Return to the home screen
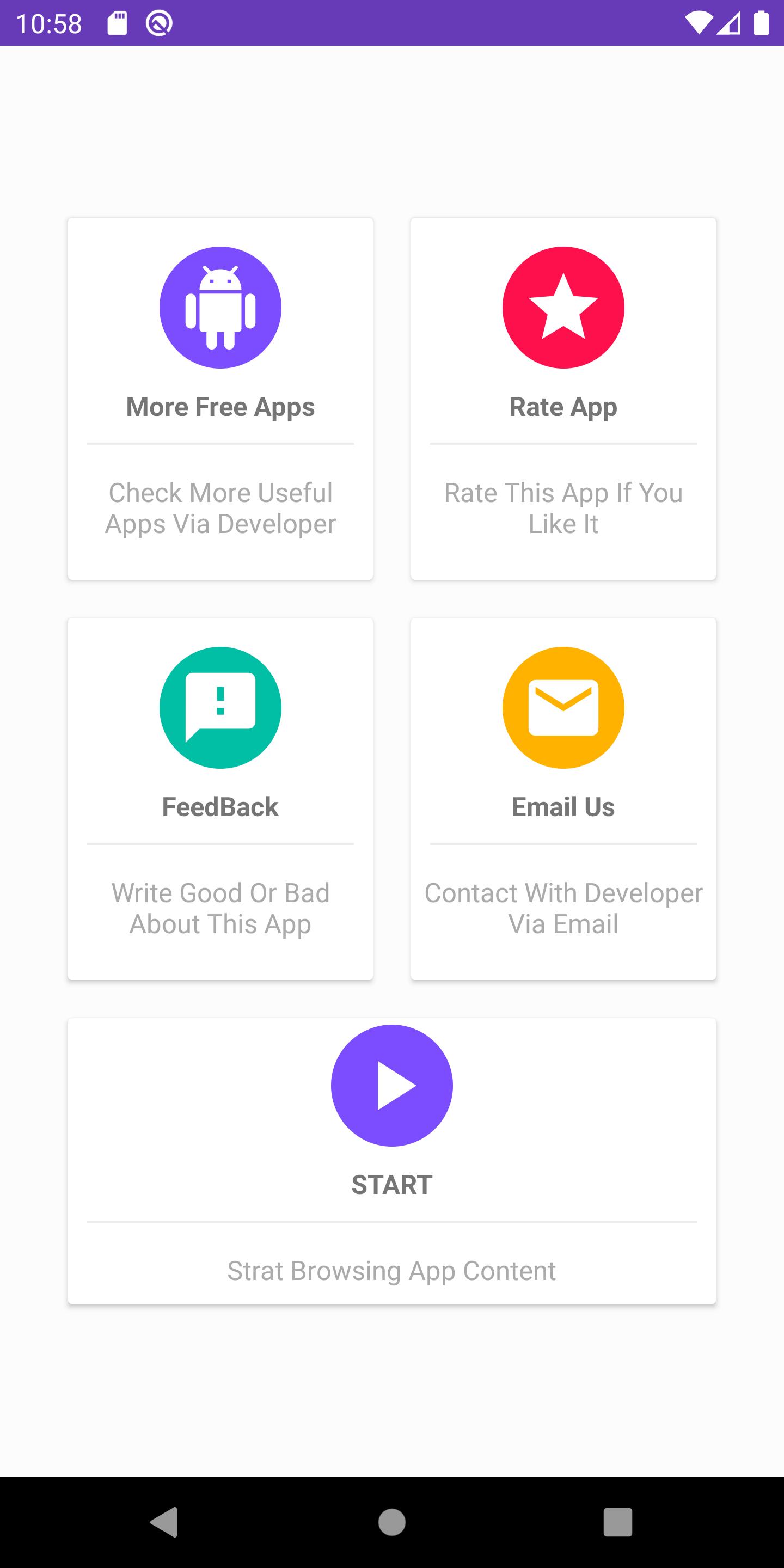The image size is (784, 1568). pyautogui.click(x=391, y=1522)
